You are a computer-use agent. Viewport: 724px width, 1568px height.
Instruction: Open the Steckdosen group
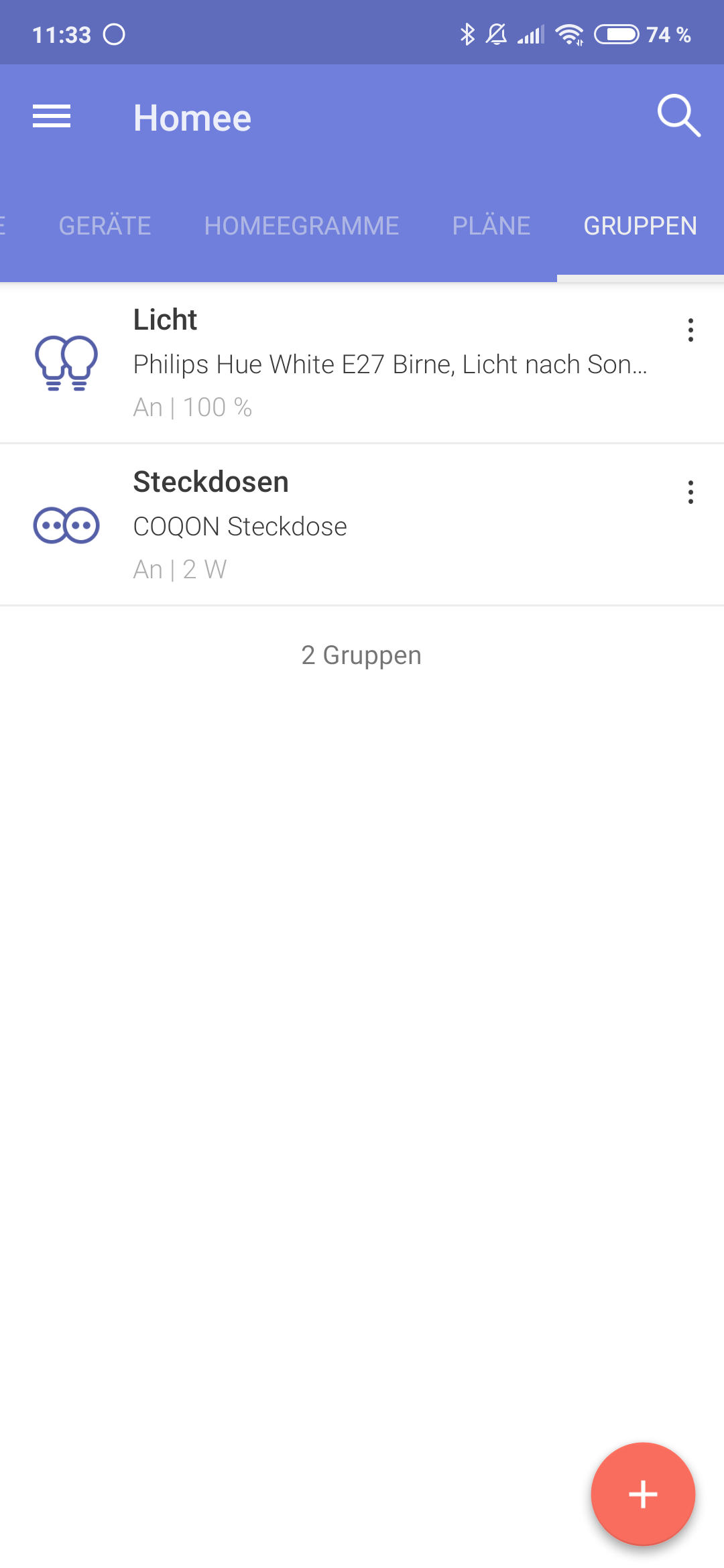[x=335, y=525]
